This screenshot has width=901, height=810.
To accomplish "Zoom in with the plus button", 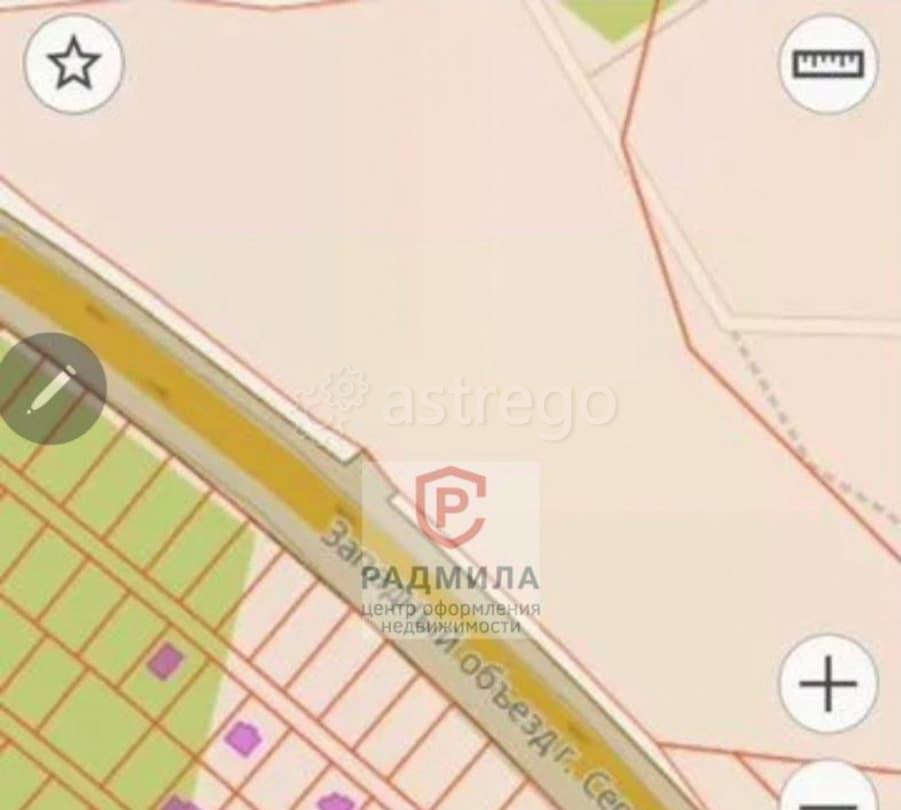I will [x=828, y=685].
